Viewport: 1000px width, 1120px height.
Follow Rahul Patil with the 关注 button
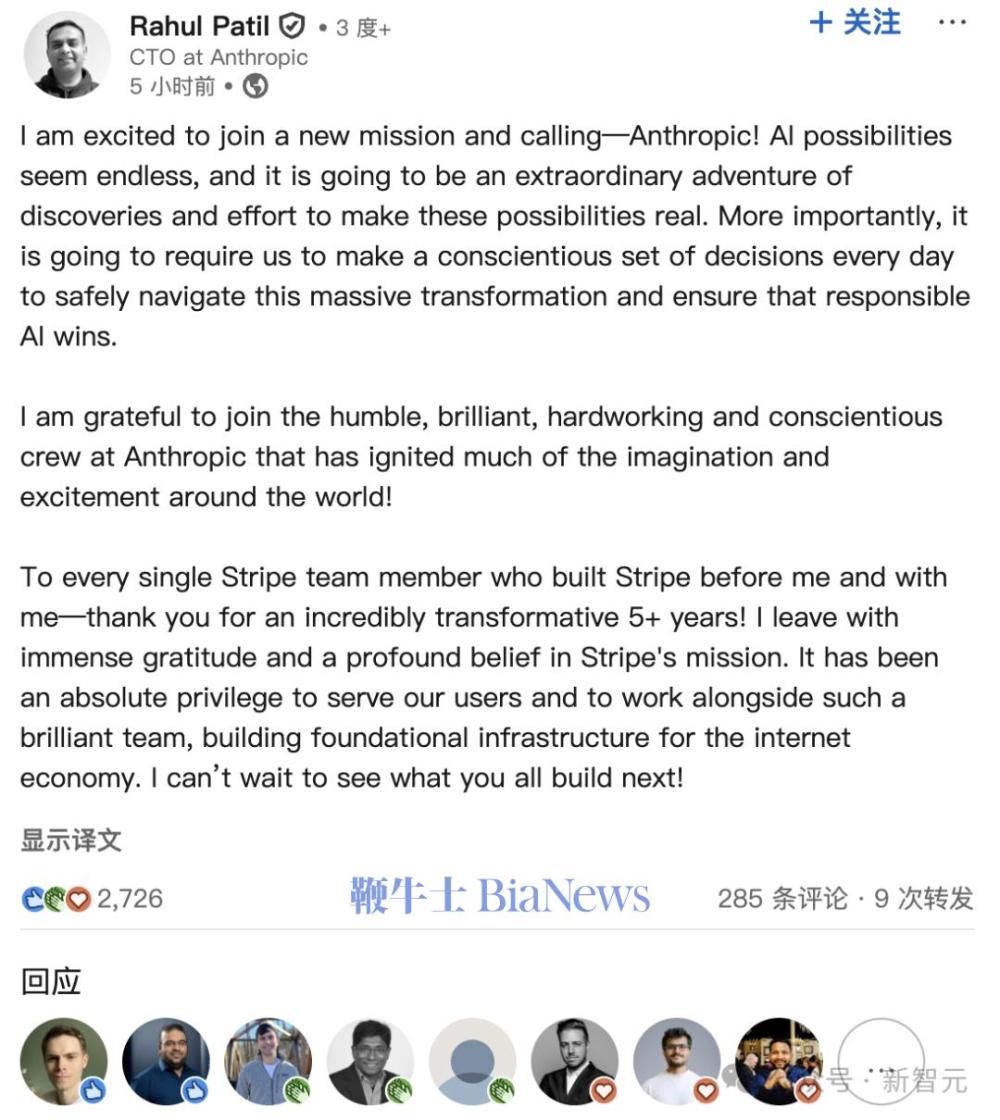855,23
